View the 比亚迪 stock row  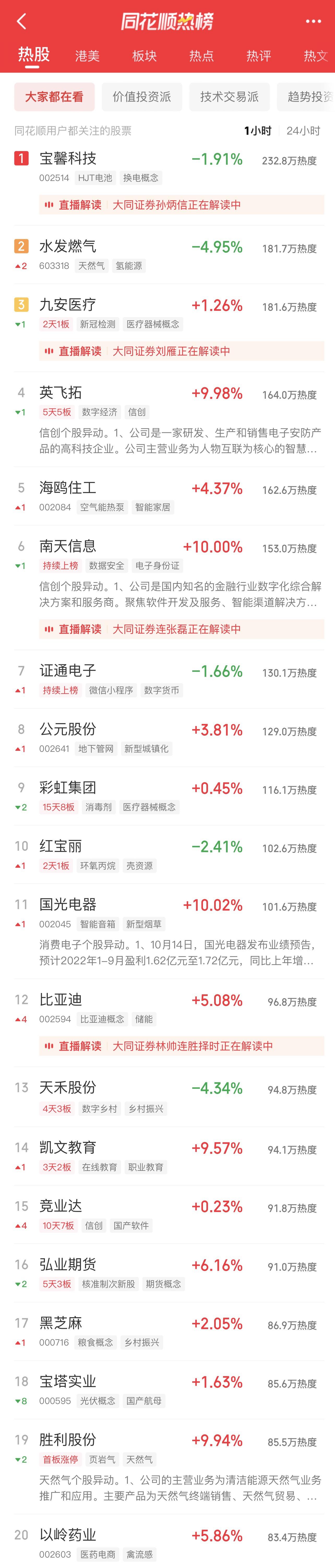click(x=167, y=1008)
